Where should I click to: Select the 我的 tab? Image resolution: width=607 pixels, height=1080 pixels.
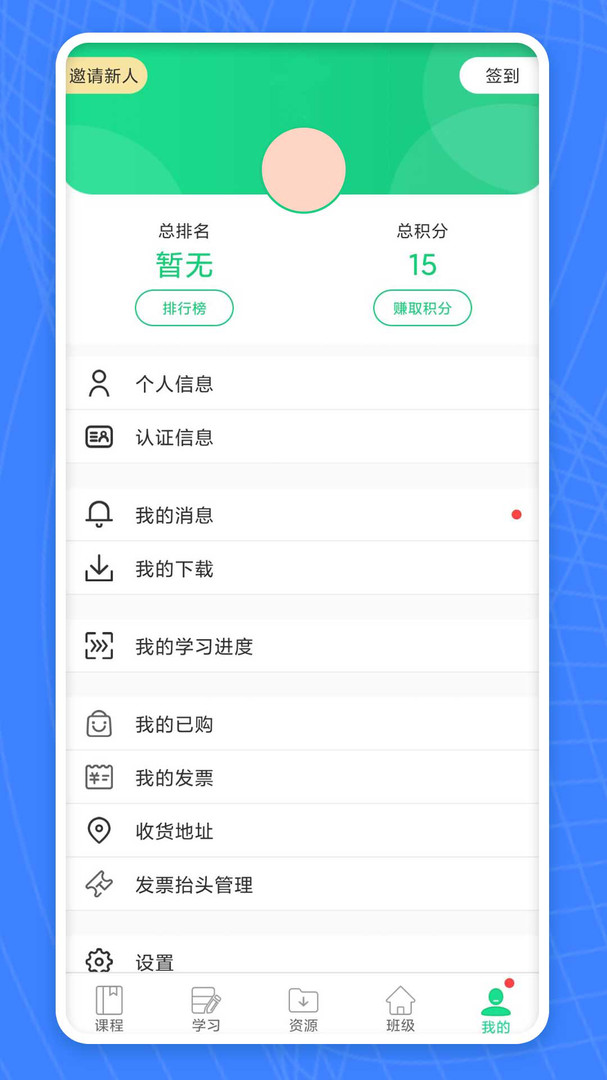pos(496,1009)
